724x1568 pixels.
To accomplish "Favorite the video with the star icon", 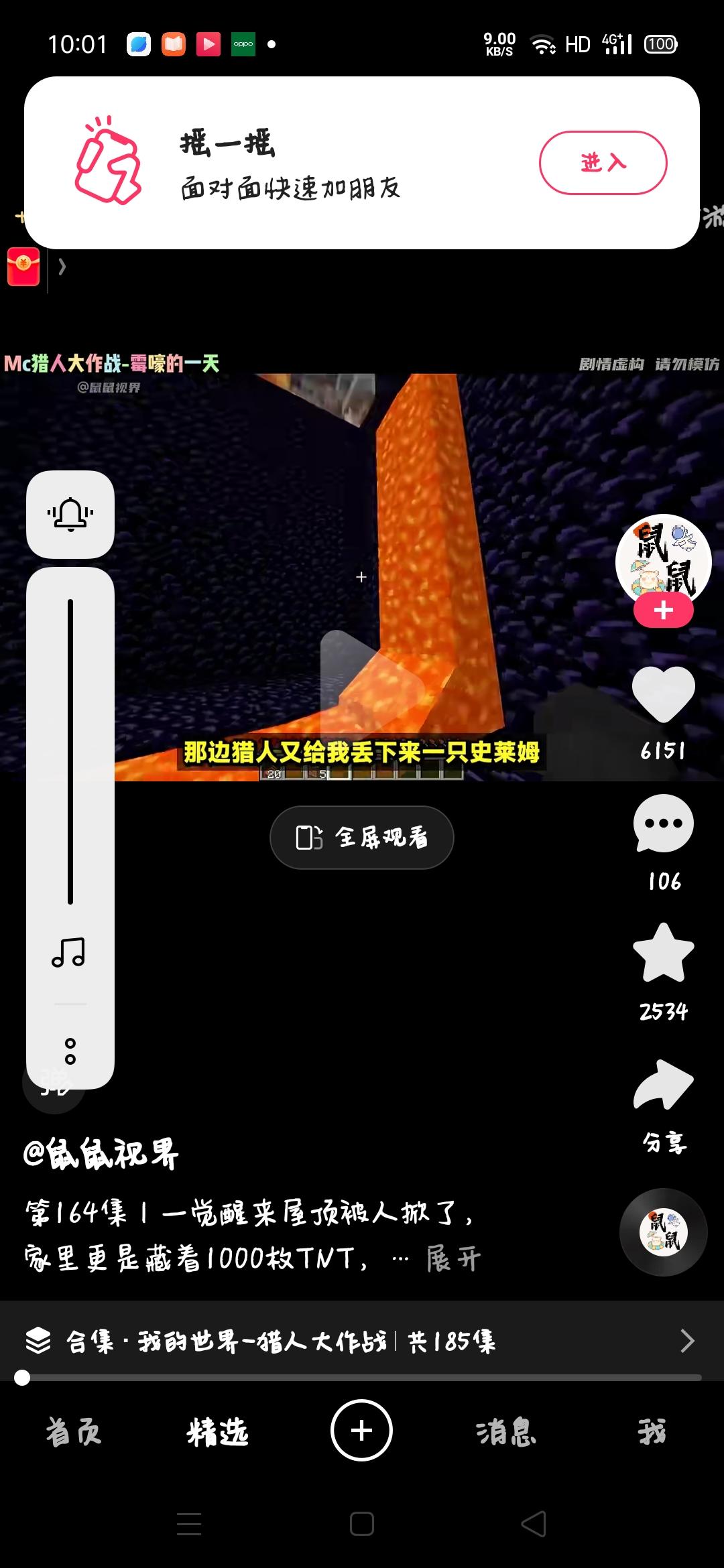I will pyautogui.click(x=662, y=952).
